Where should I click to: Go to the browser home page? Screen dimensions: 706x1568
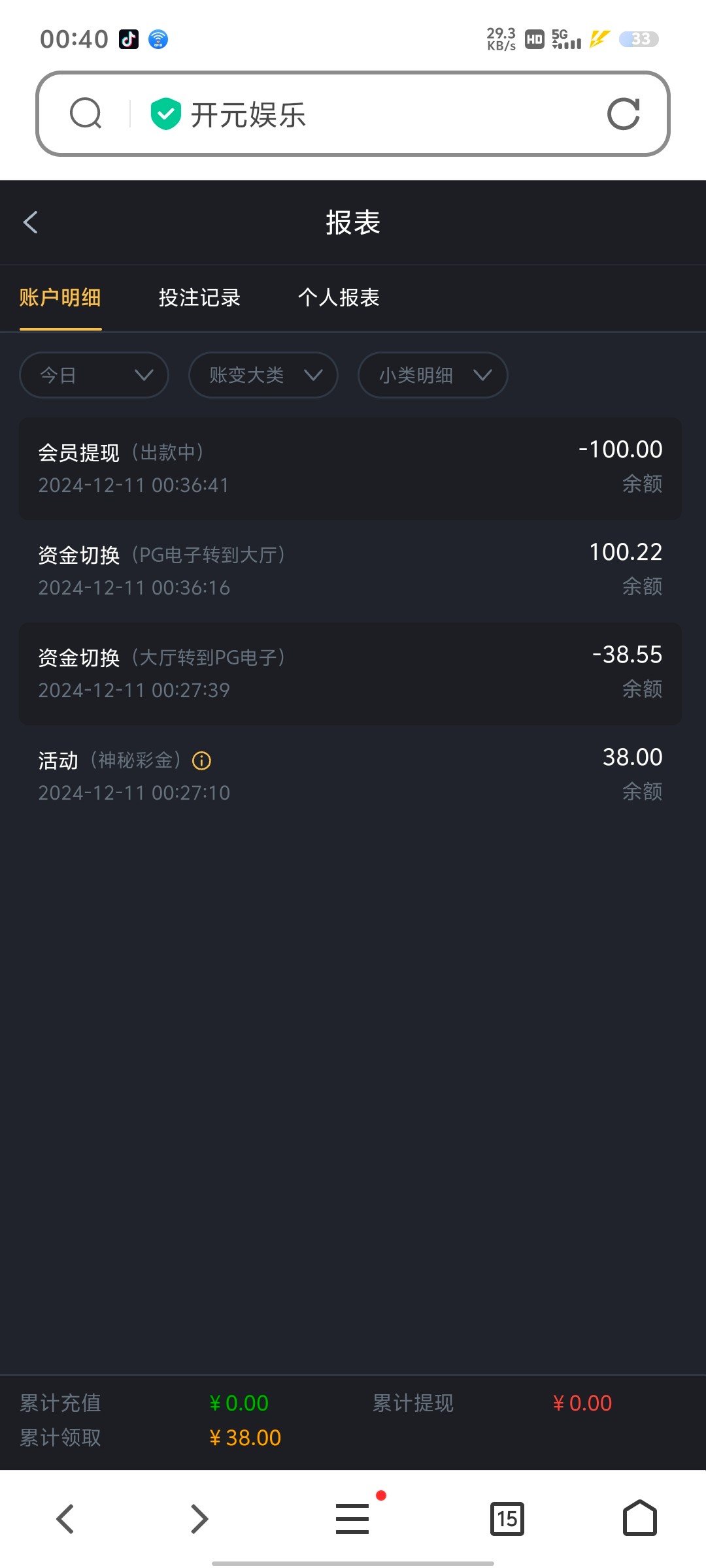640,1518
